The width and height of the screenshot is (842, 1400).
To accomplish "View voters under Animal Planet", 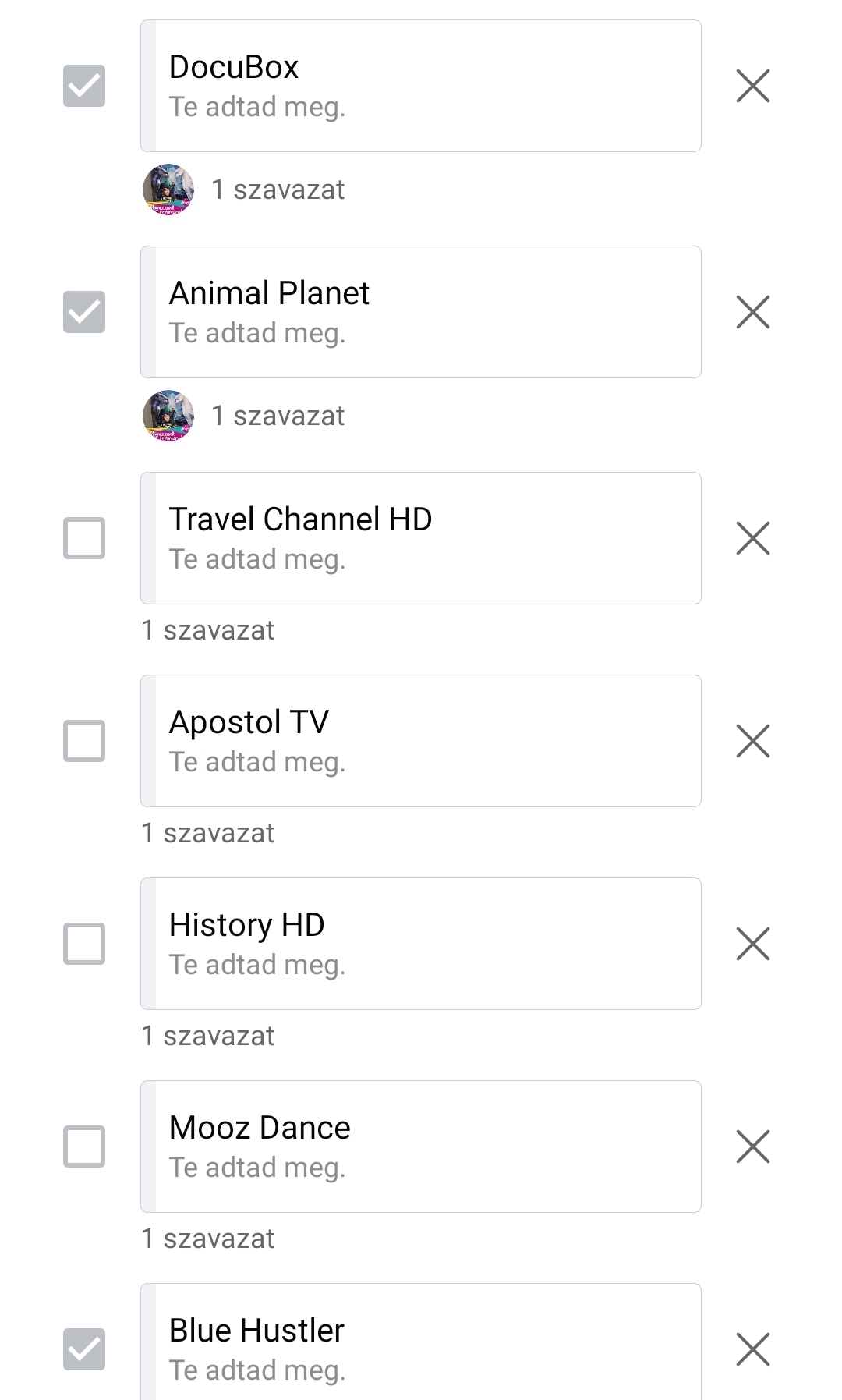I will click(x=243, y=416).
